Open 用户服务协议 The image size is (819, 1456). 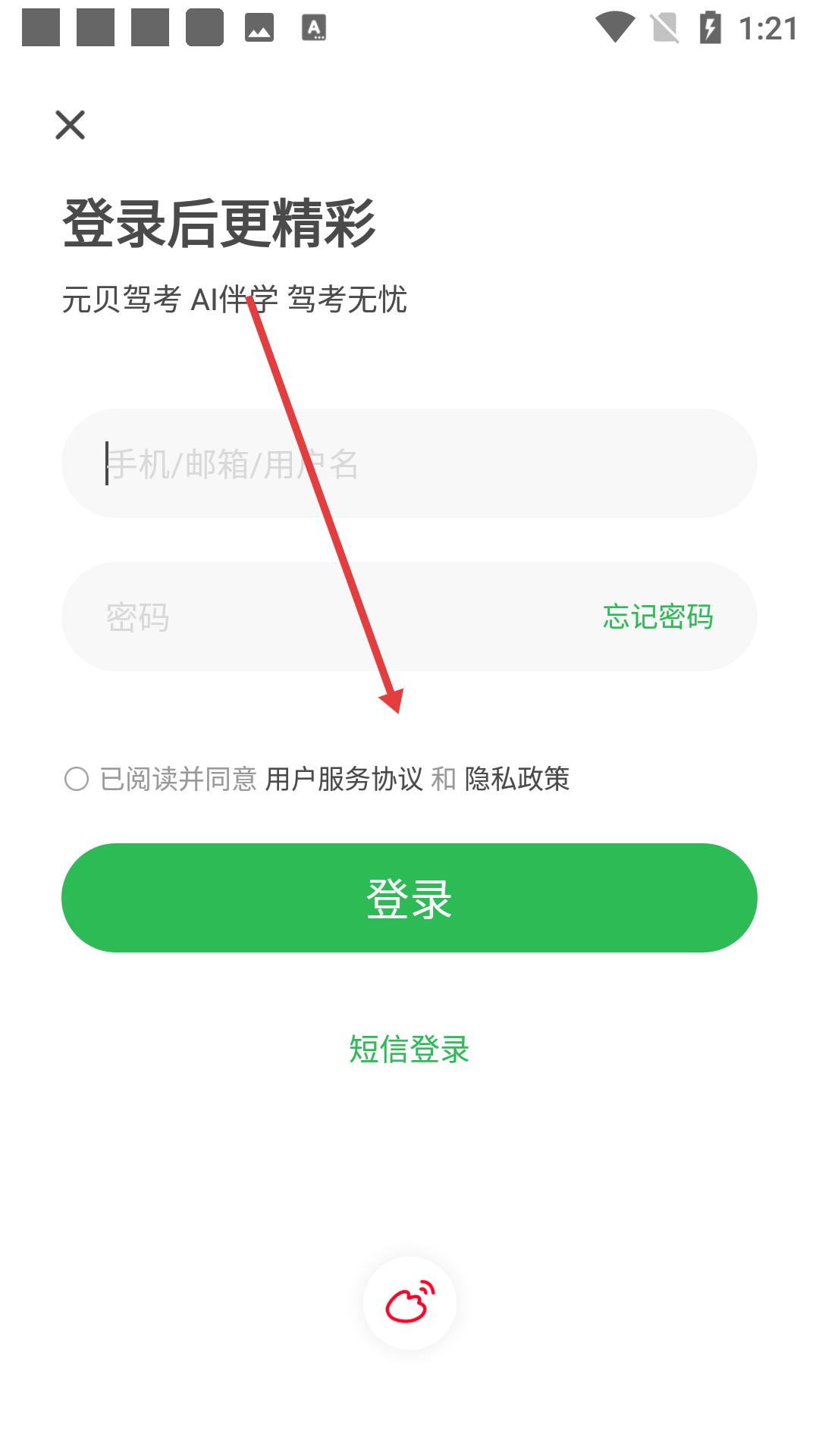tap(344, 779)
